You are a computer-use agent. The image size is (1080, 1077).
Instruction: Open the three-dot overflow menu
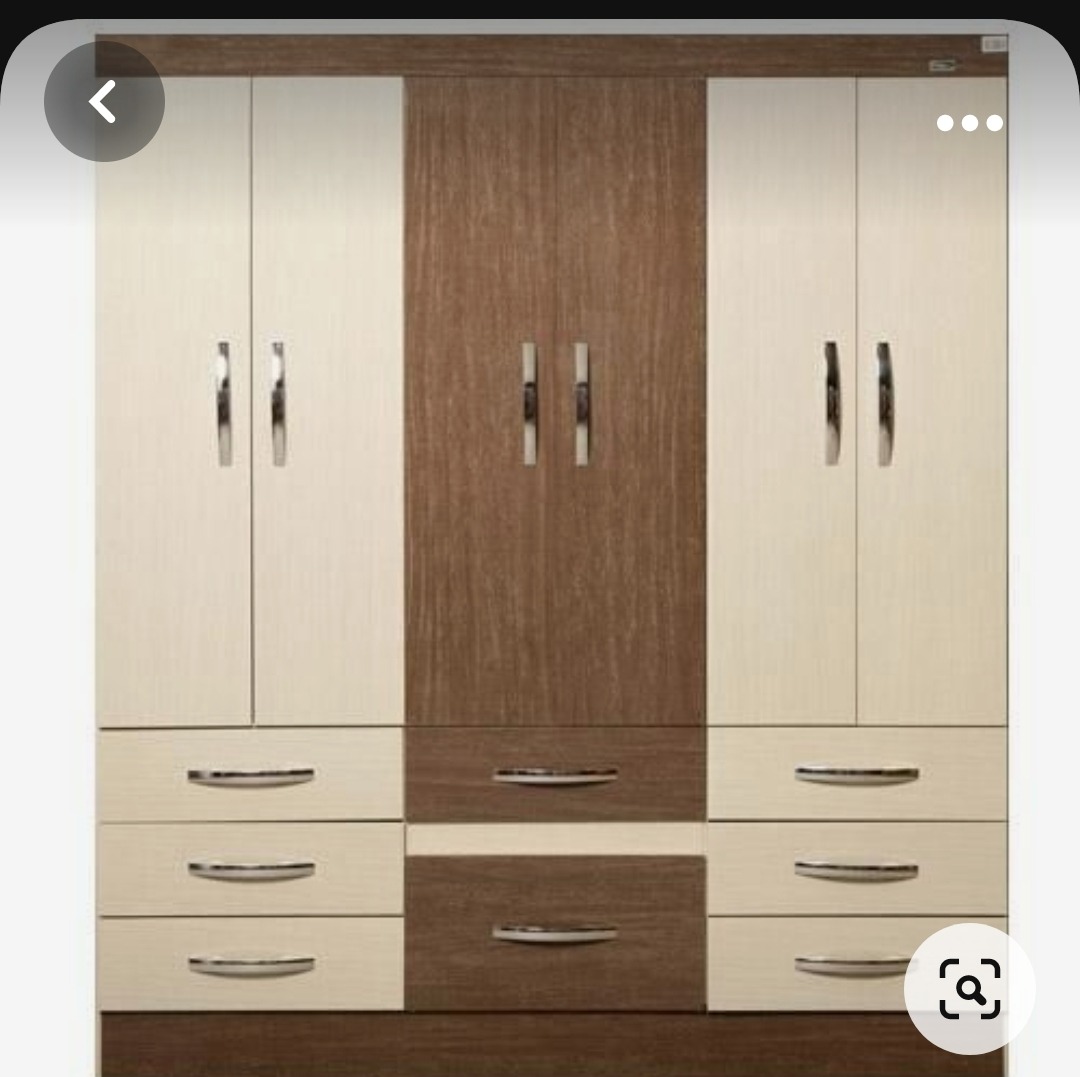(x=969, y=123)
